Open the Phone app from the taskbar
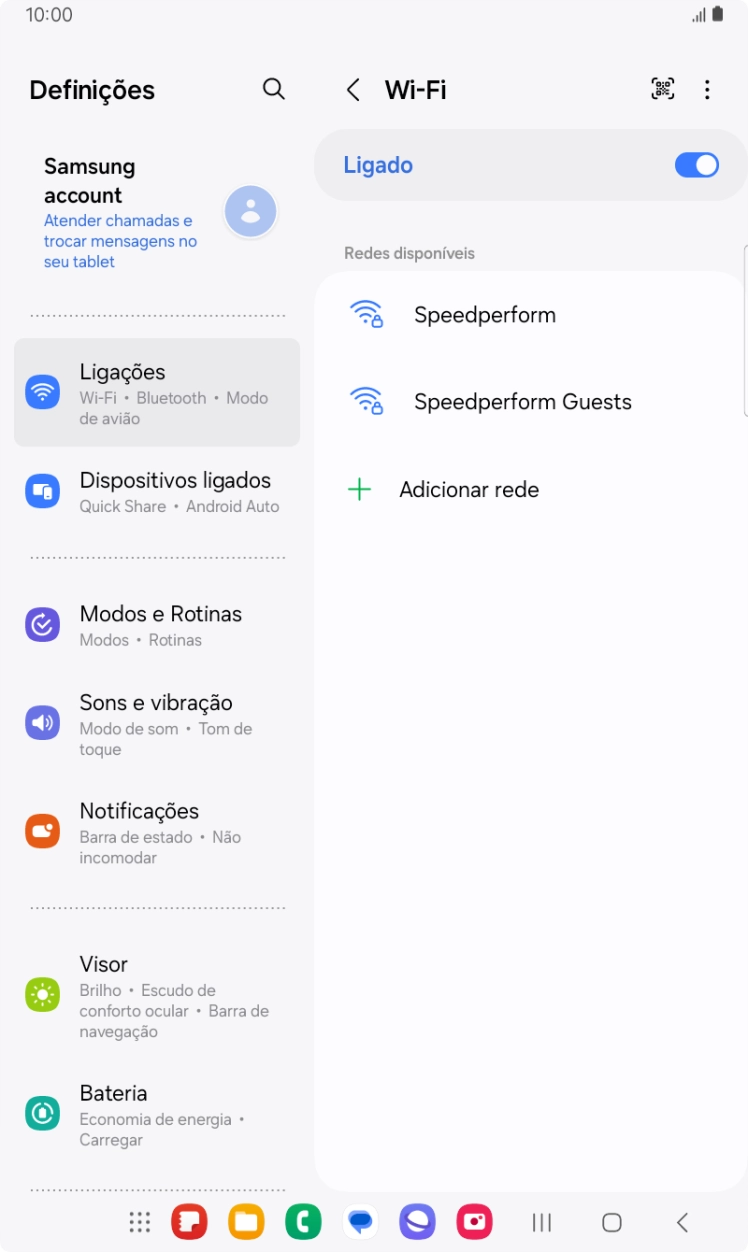Image resolution: width=748 pixels, height=1252 pixels. [x=303, y=1221]
